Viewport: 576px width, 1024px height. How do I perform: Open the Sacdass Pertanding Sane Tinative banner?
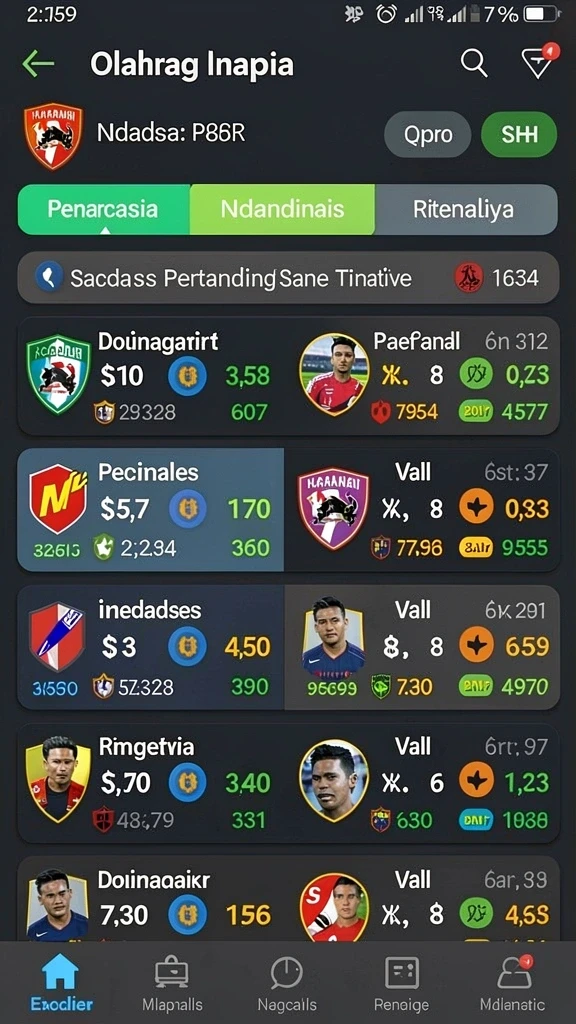point(288,278)
